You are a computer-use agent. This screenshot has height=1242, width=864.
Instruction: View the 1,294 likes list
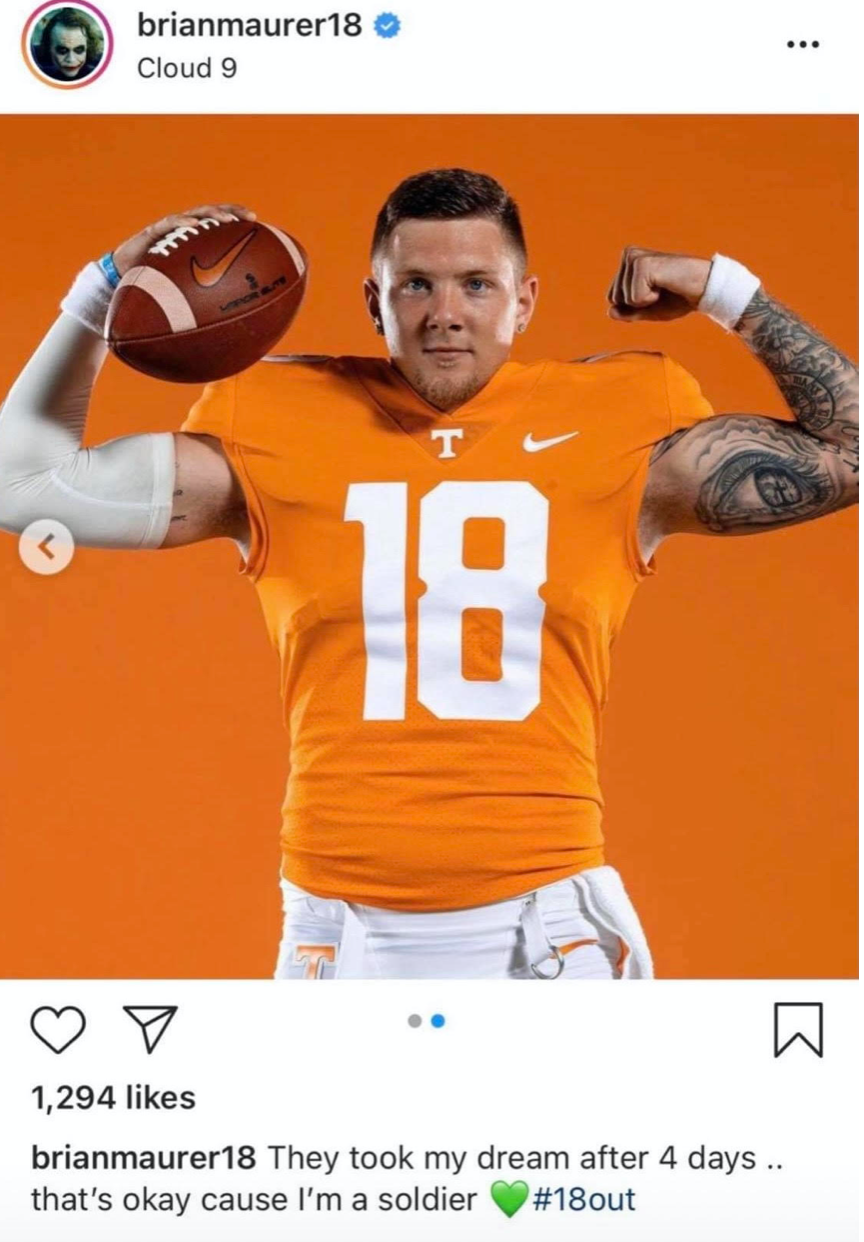click(113, 1098)
